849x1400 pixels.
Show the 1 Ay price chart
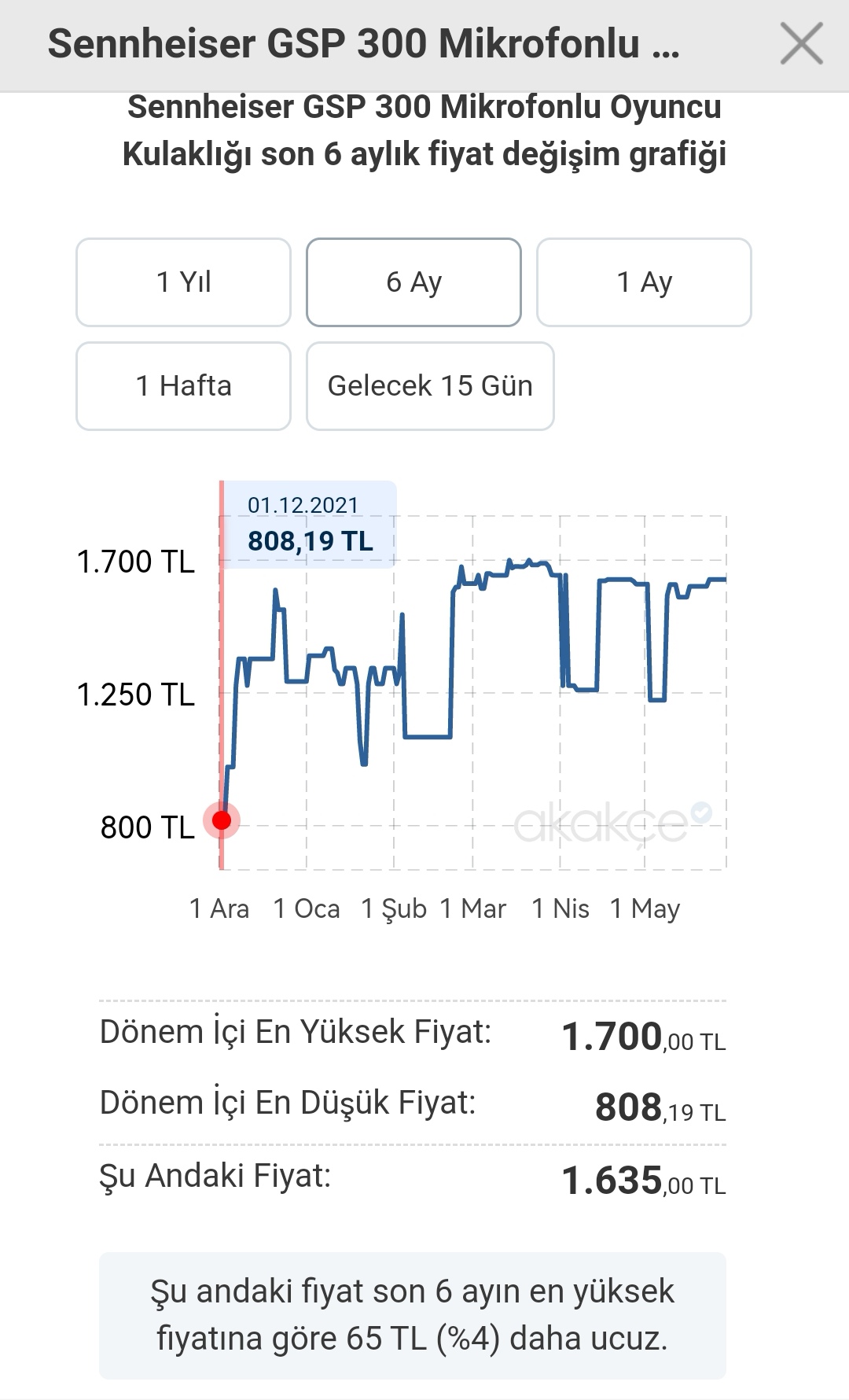pyautogui.click(x=644, y=282)
